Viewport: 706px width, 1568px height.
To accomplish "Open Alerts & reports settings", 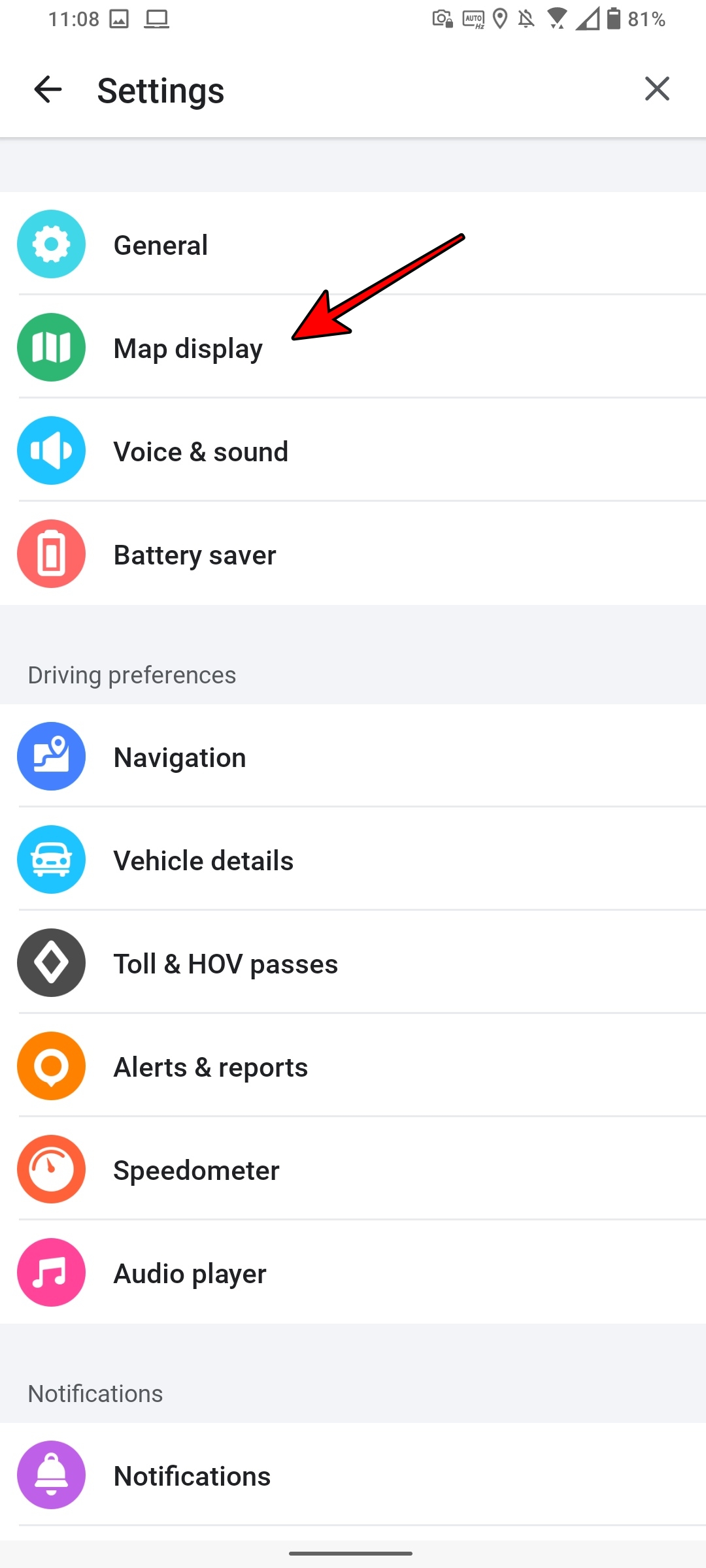I will 353,1066.
